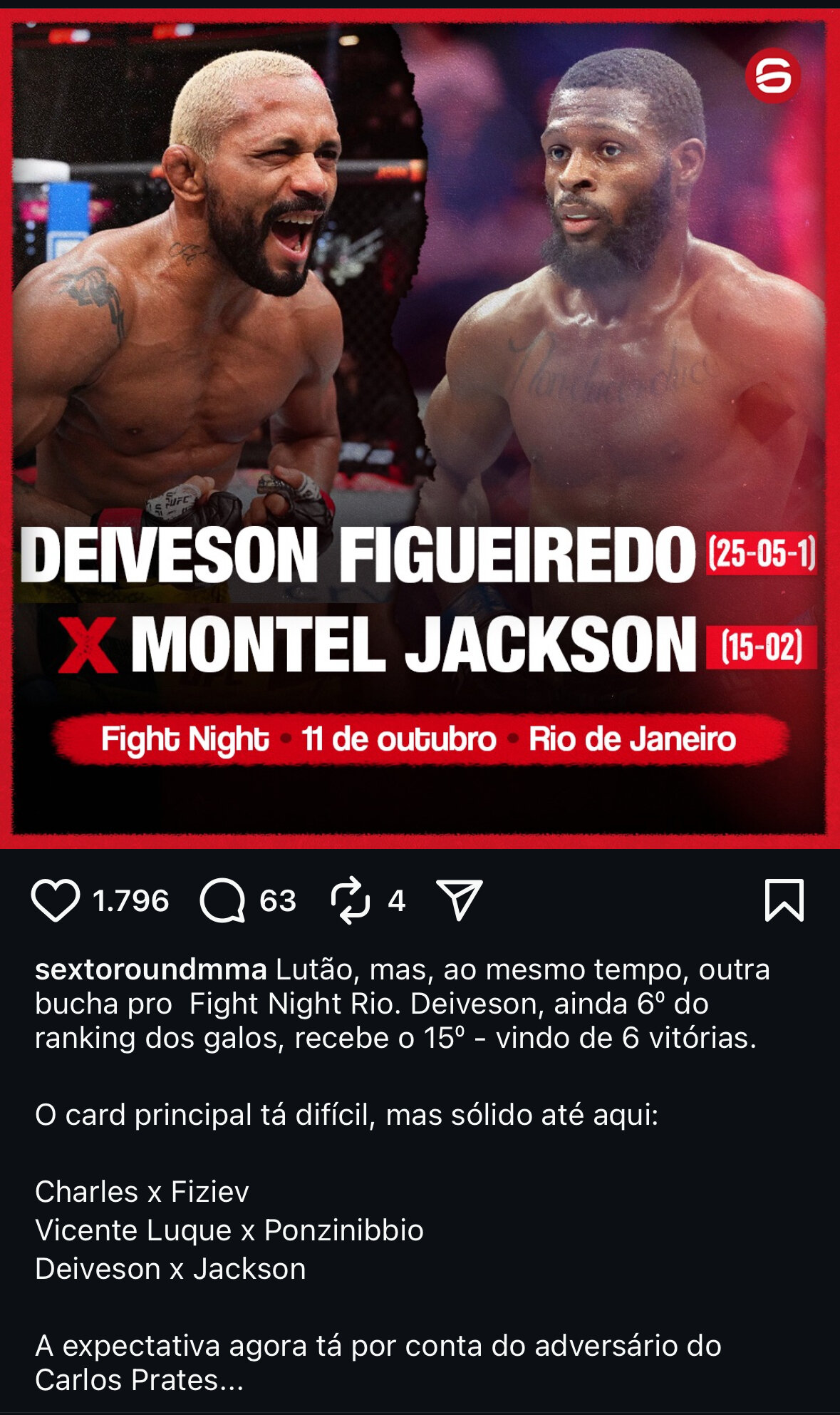Open sextoroundmma profile from caption

[150, 969]
